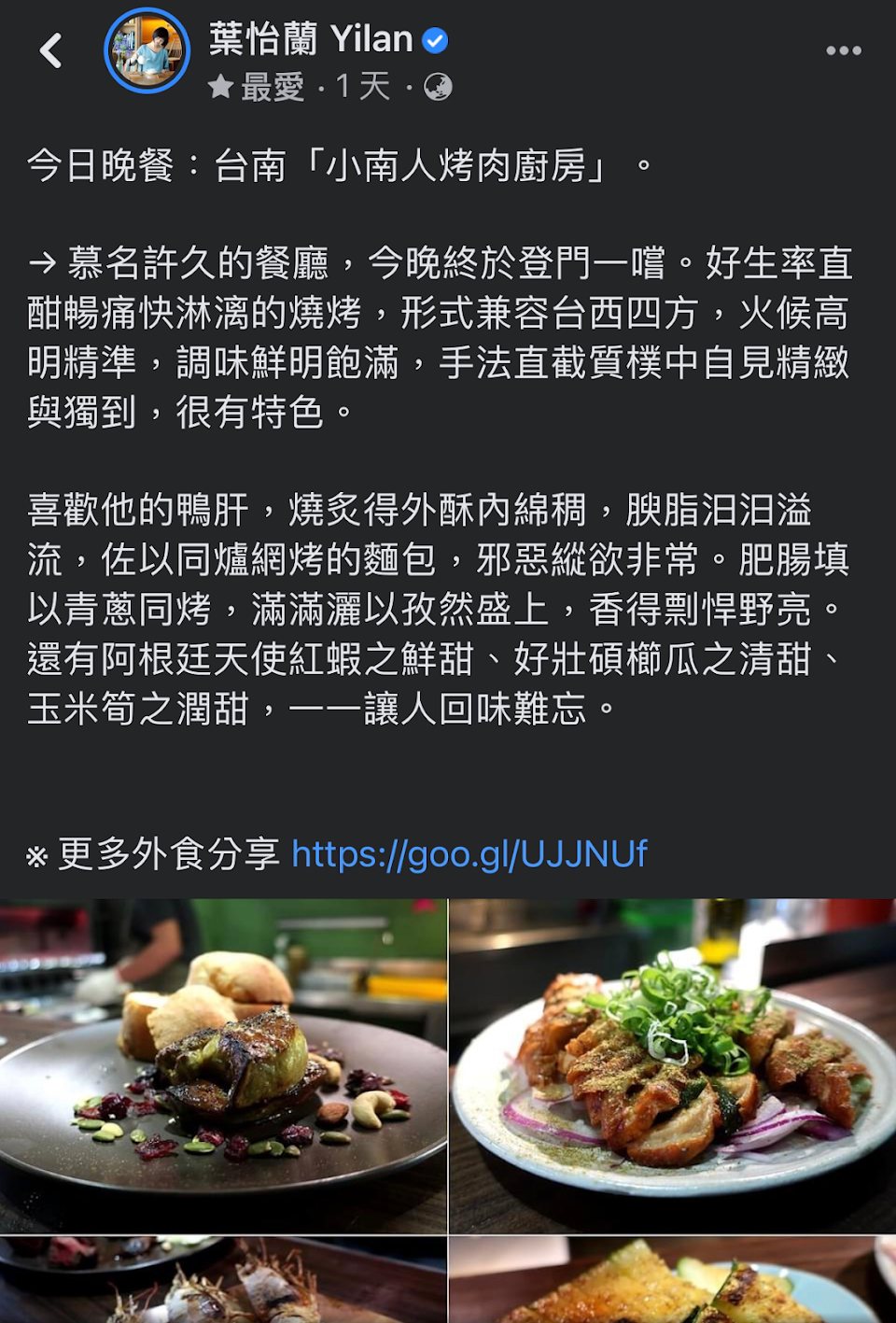
Task: Open 葉怡蘭 Yilan's profile picture
Action: click(147, 50)
